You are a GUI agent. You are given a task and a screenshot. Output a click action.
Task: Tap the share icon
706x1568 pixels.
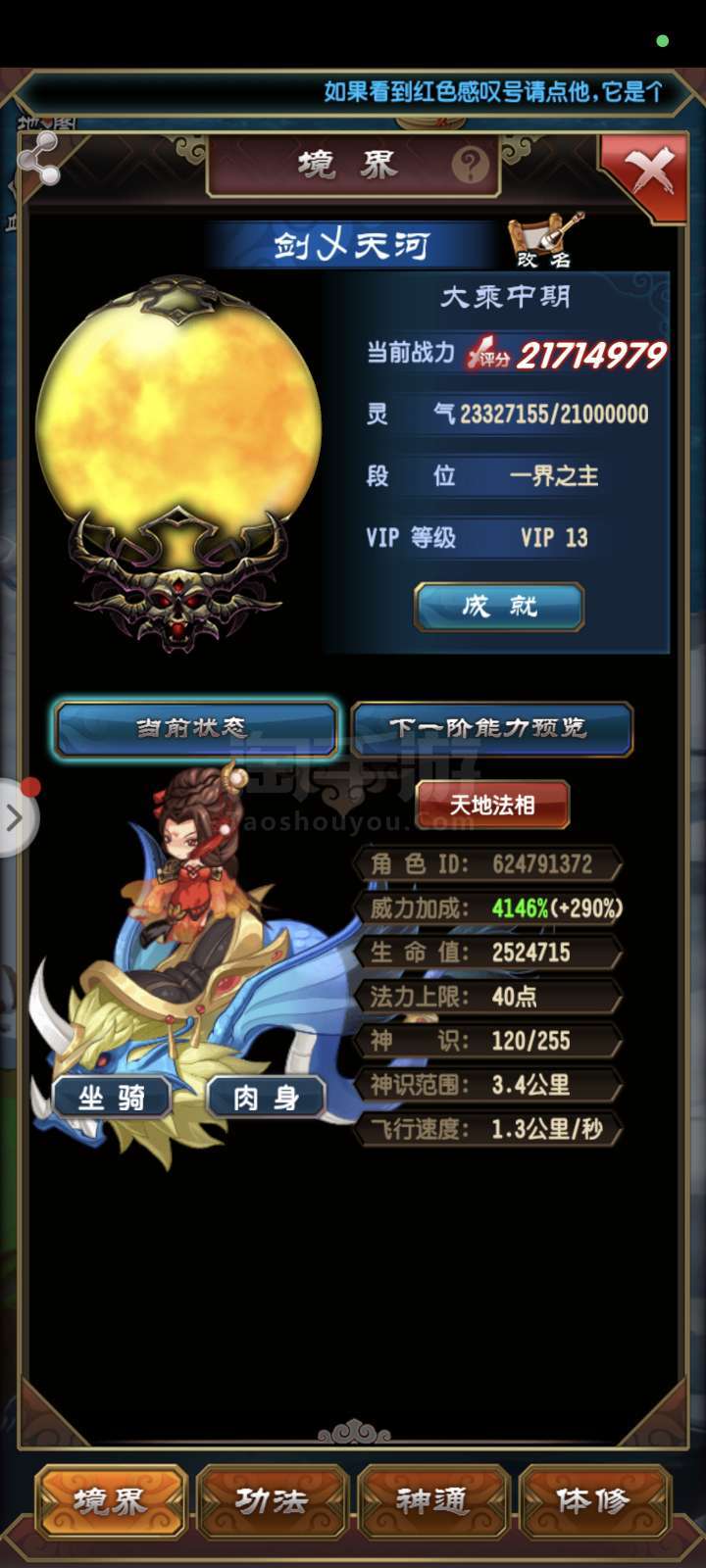coord(37,159)
